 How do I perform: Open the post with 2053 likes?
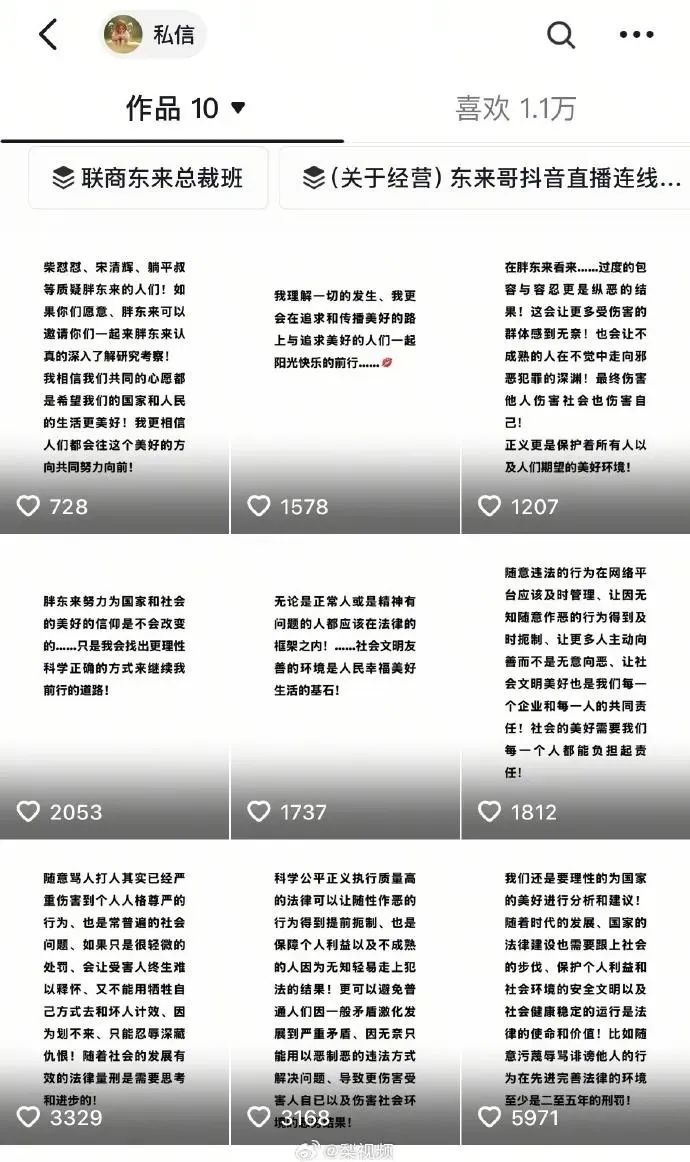(114, 688)
